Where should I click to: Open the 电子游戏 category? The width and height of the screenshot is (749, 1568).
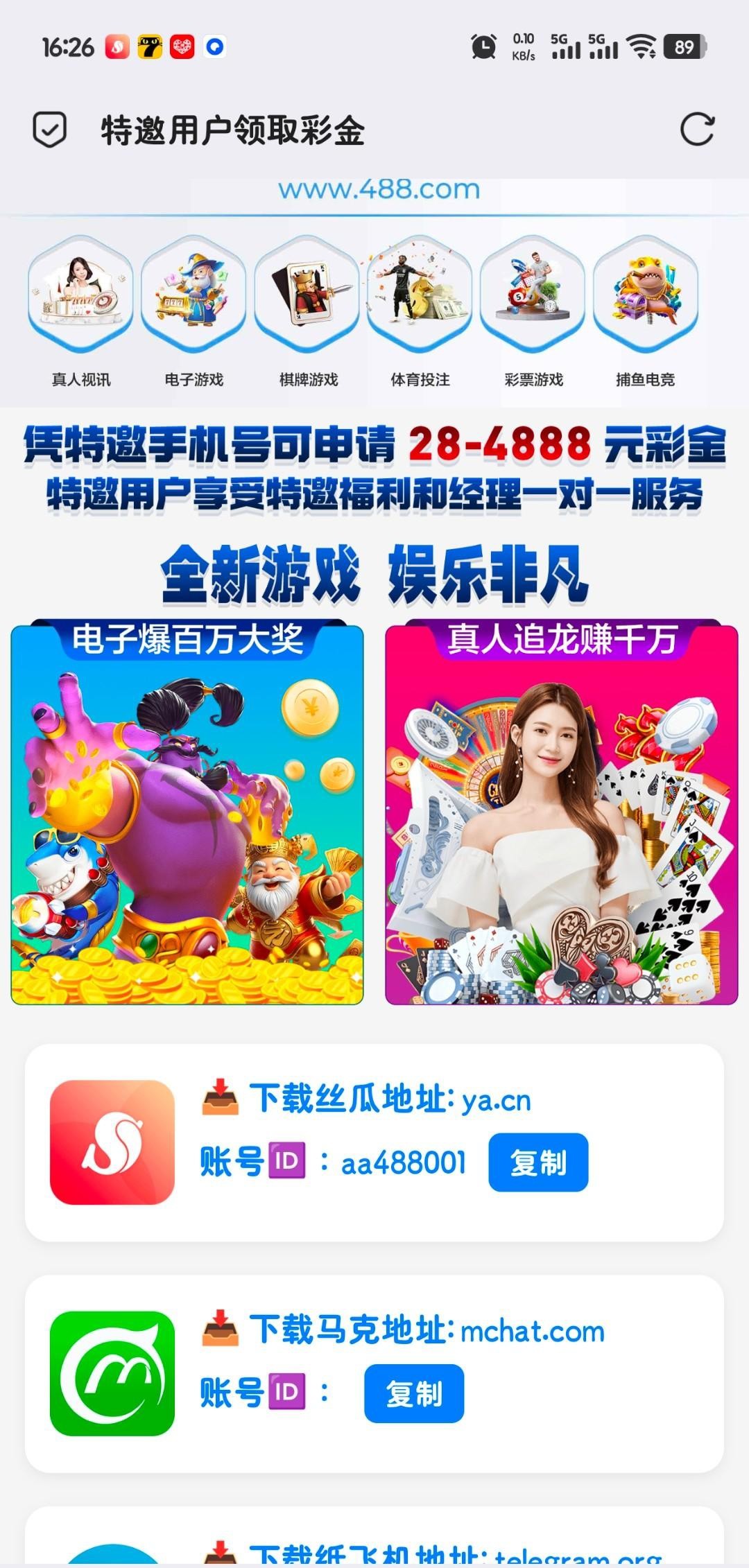pos(193,312)
